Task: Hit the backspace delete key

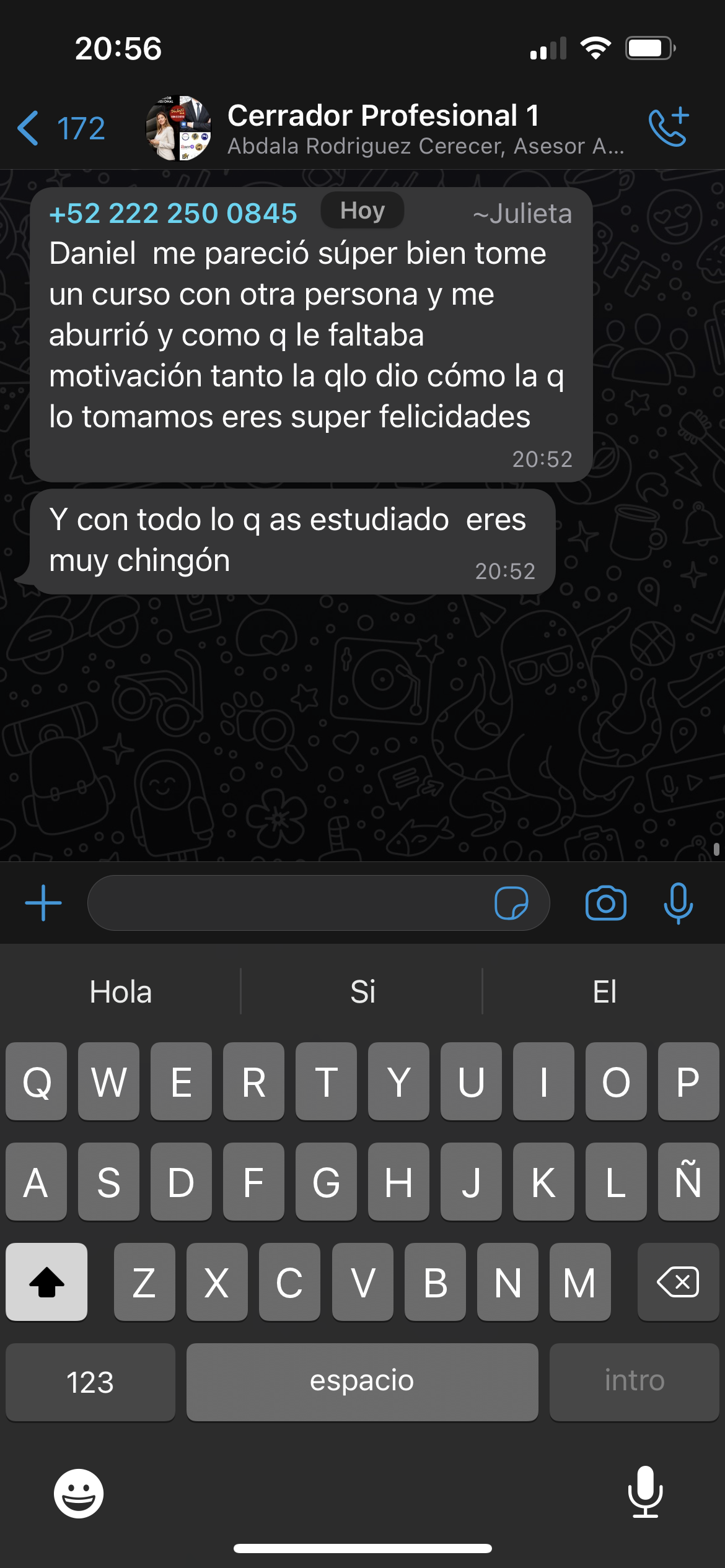Action: (x=678, y=1281)
